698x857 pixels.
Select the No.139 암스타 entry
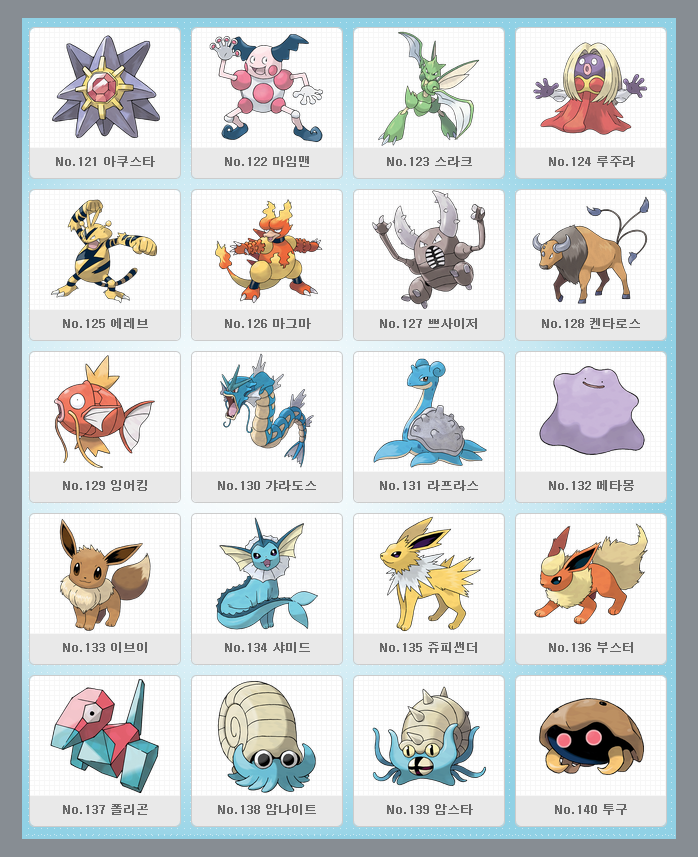[429, 750]
